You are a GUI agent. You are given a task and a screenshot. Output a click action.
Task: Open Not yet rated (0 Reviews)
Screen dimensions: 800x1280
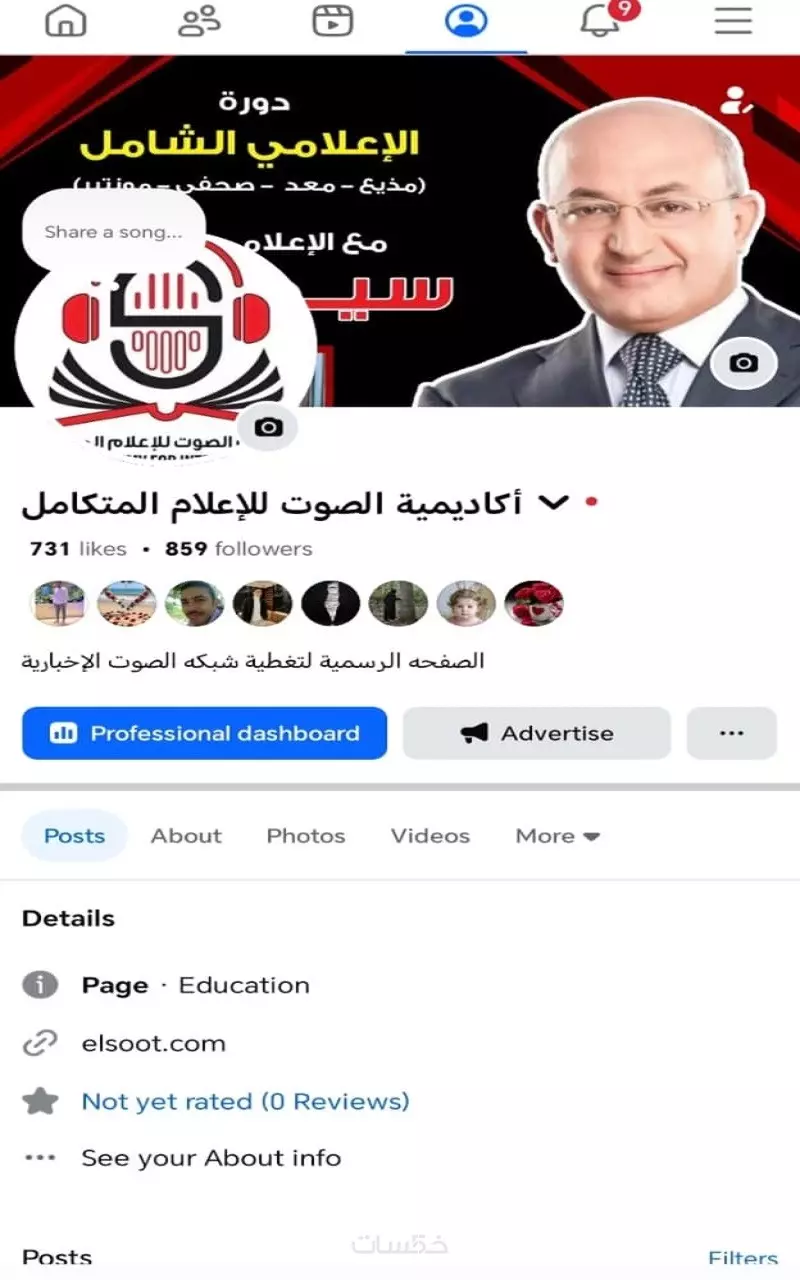[x=246, y=1100]
